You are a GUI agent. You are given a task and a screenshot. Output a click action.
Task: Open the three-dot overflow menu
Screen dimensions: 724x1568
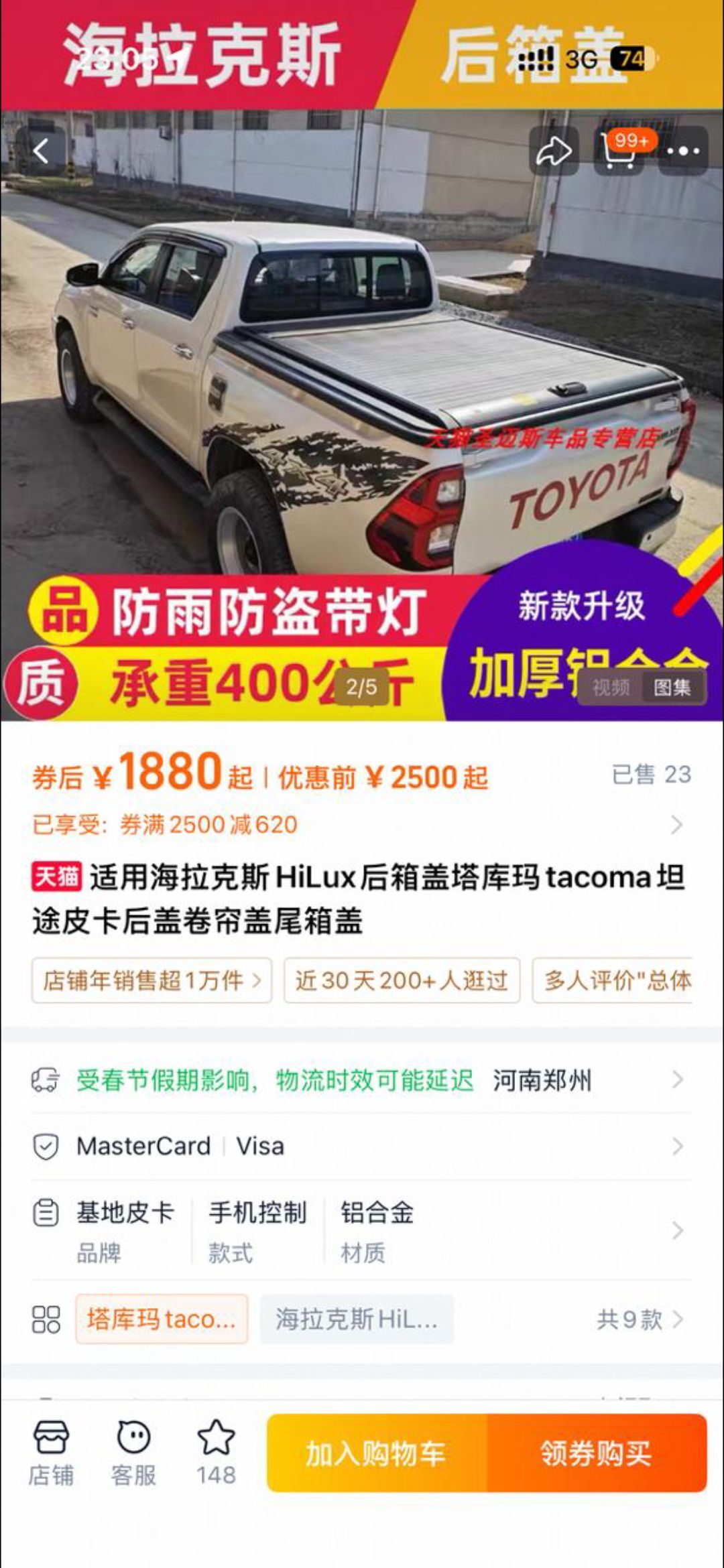[x=683, y=151]
